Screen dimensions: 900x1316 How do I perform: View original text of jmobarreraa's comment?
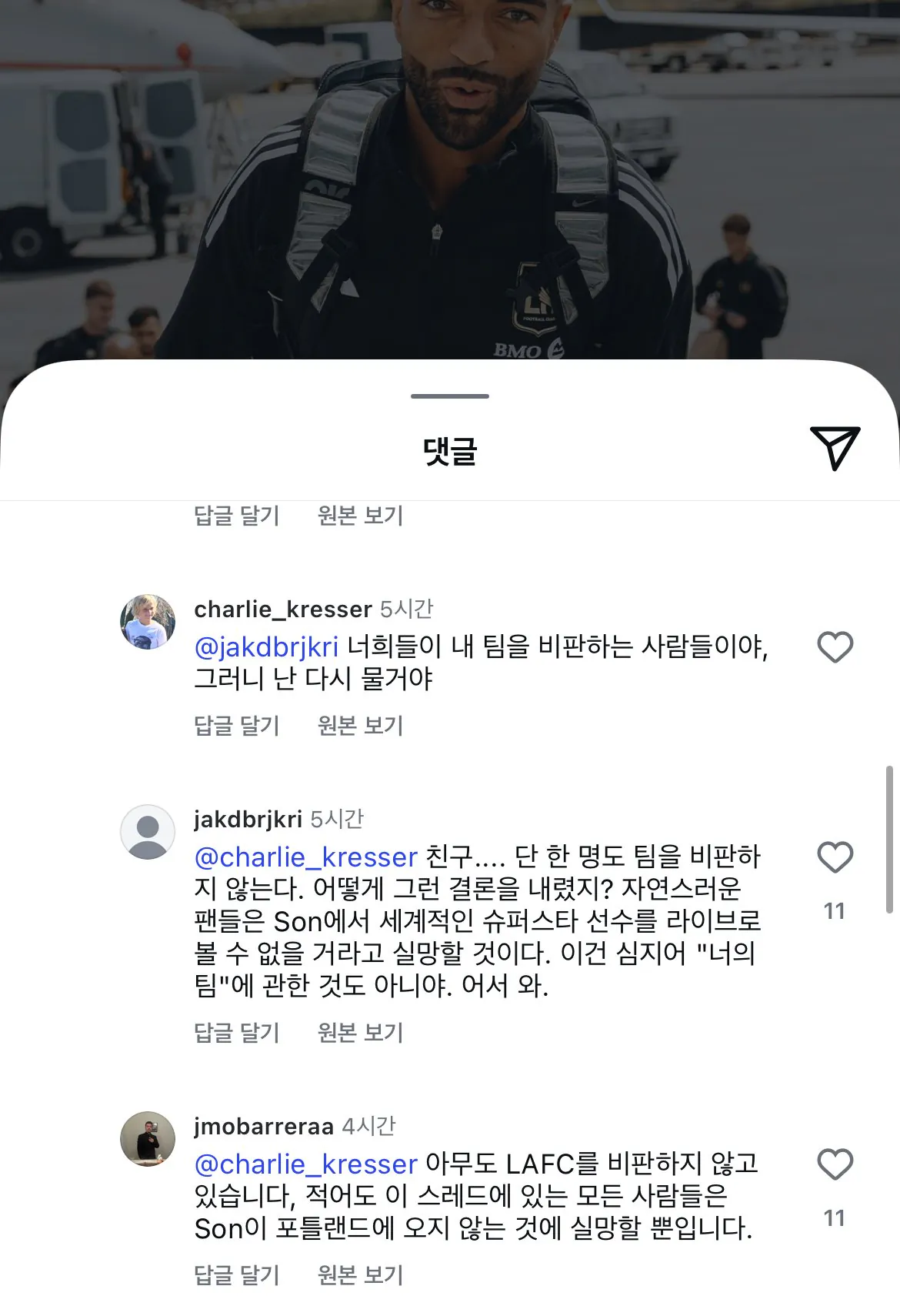360,1274
